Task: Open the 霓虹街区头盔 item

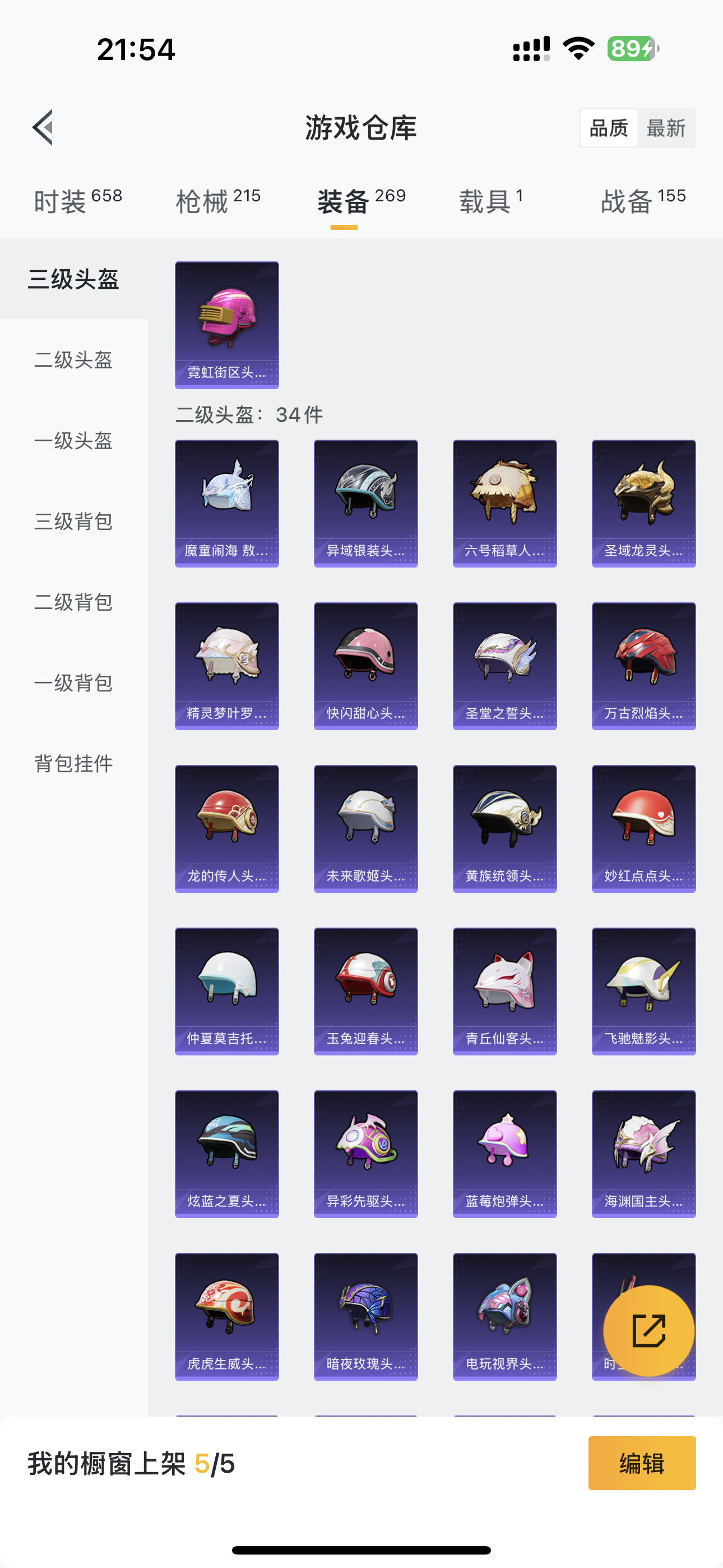Action: (226, 325)
